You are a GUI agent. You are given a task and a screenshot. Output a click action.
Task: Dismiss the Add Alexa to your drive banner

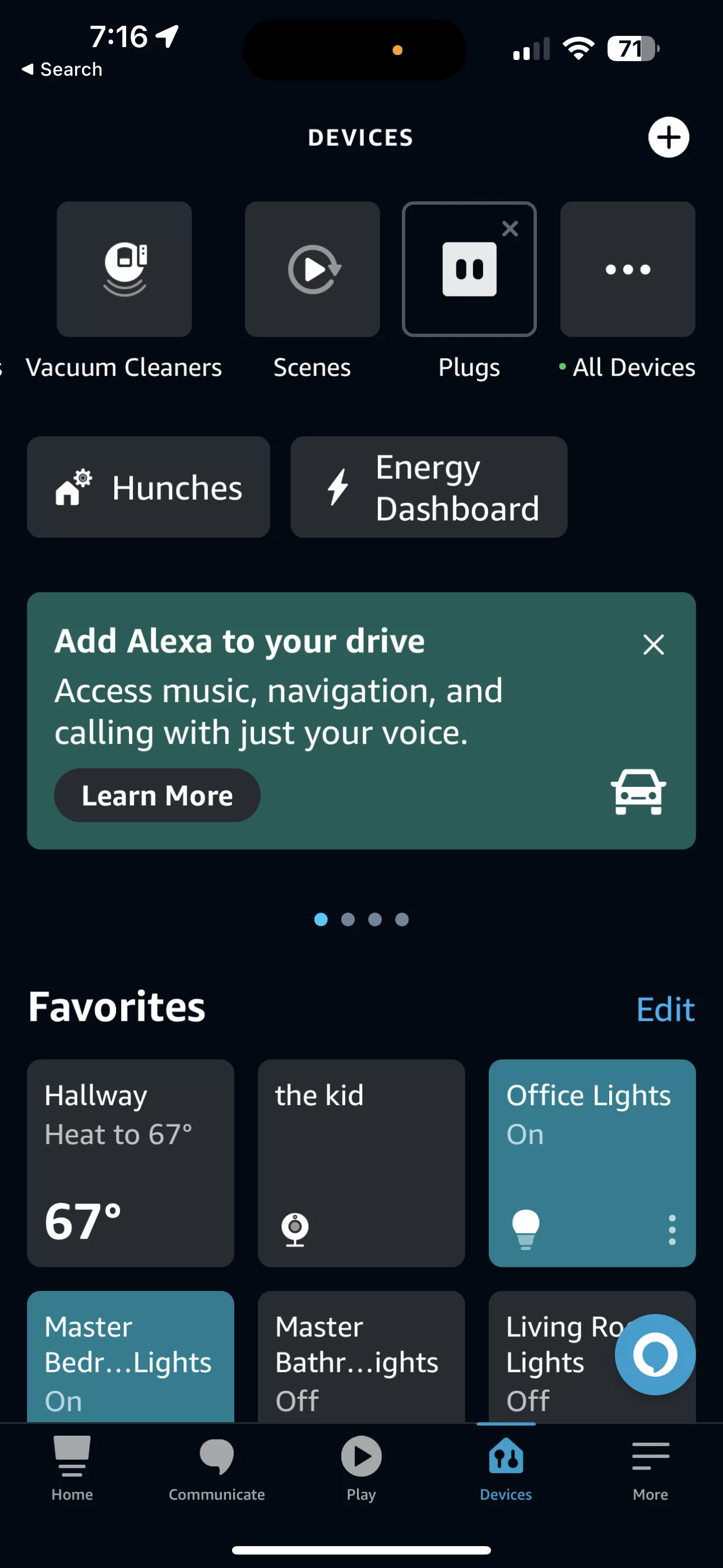654,644
